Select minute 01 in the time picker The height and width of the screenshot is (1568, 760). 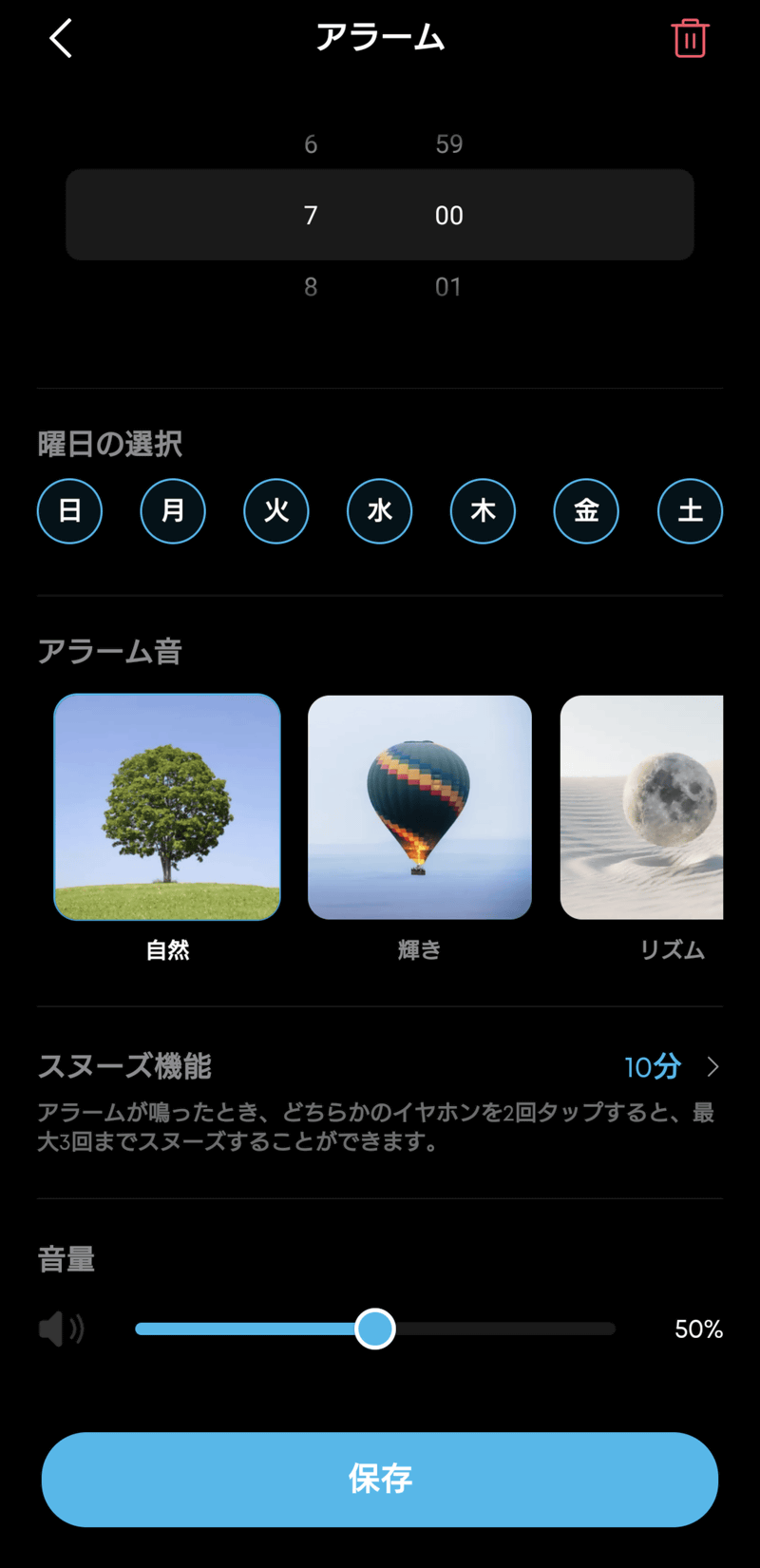[448, 287]
